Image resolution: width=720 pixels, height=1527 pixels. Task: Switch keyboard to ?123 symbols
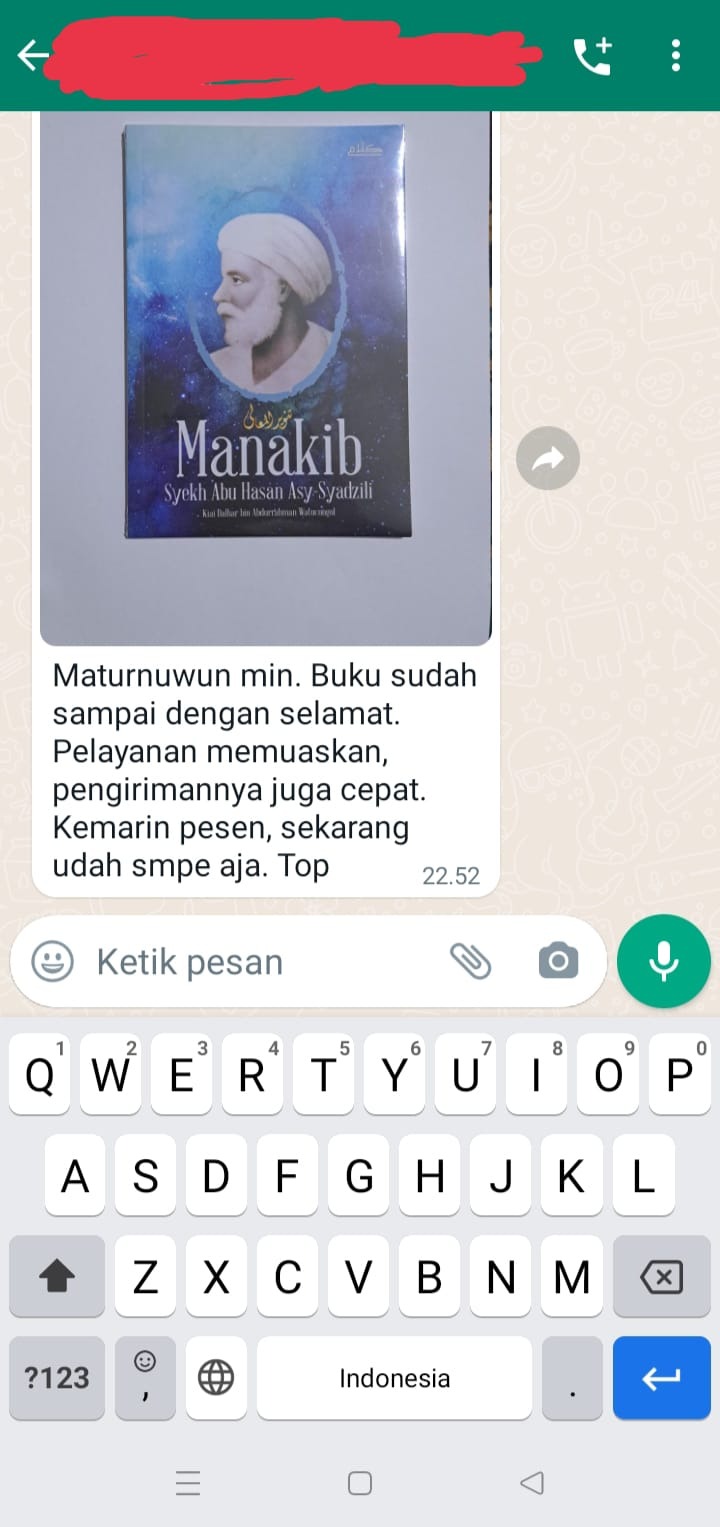[57, 1378]
